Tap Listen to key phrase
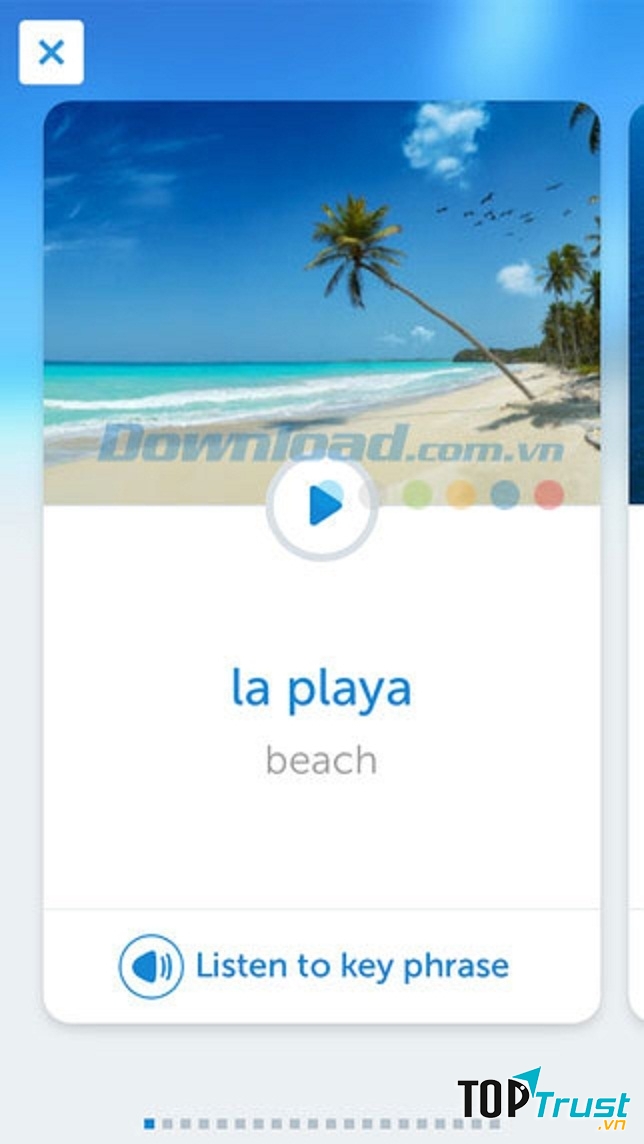The height and width of the screenshot is (1144, 644). coord(314,966)
